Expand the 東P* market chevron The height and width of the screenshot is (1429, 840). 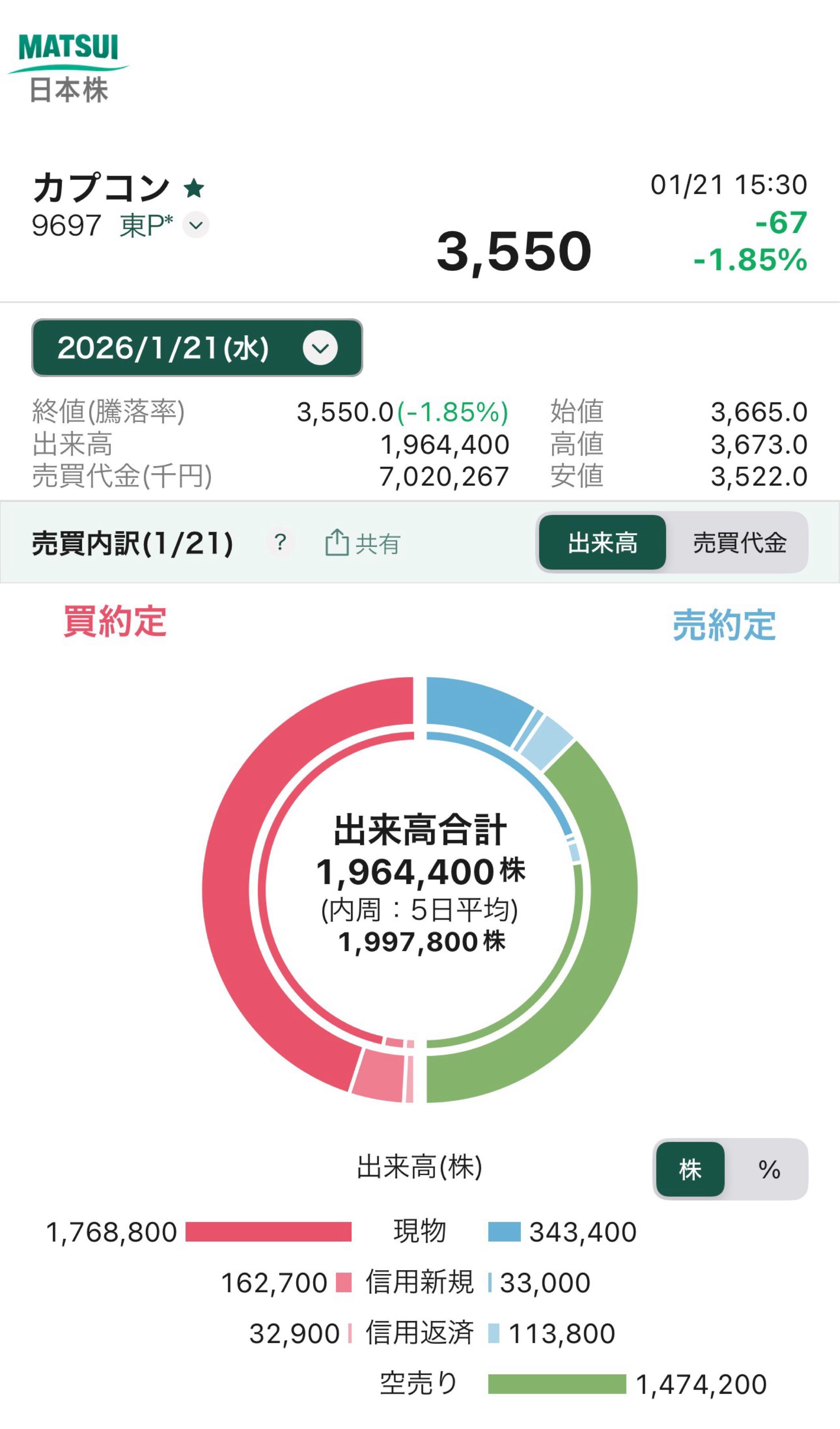[196, 225]
